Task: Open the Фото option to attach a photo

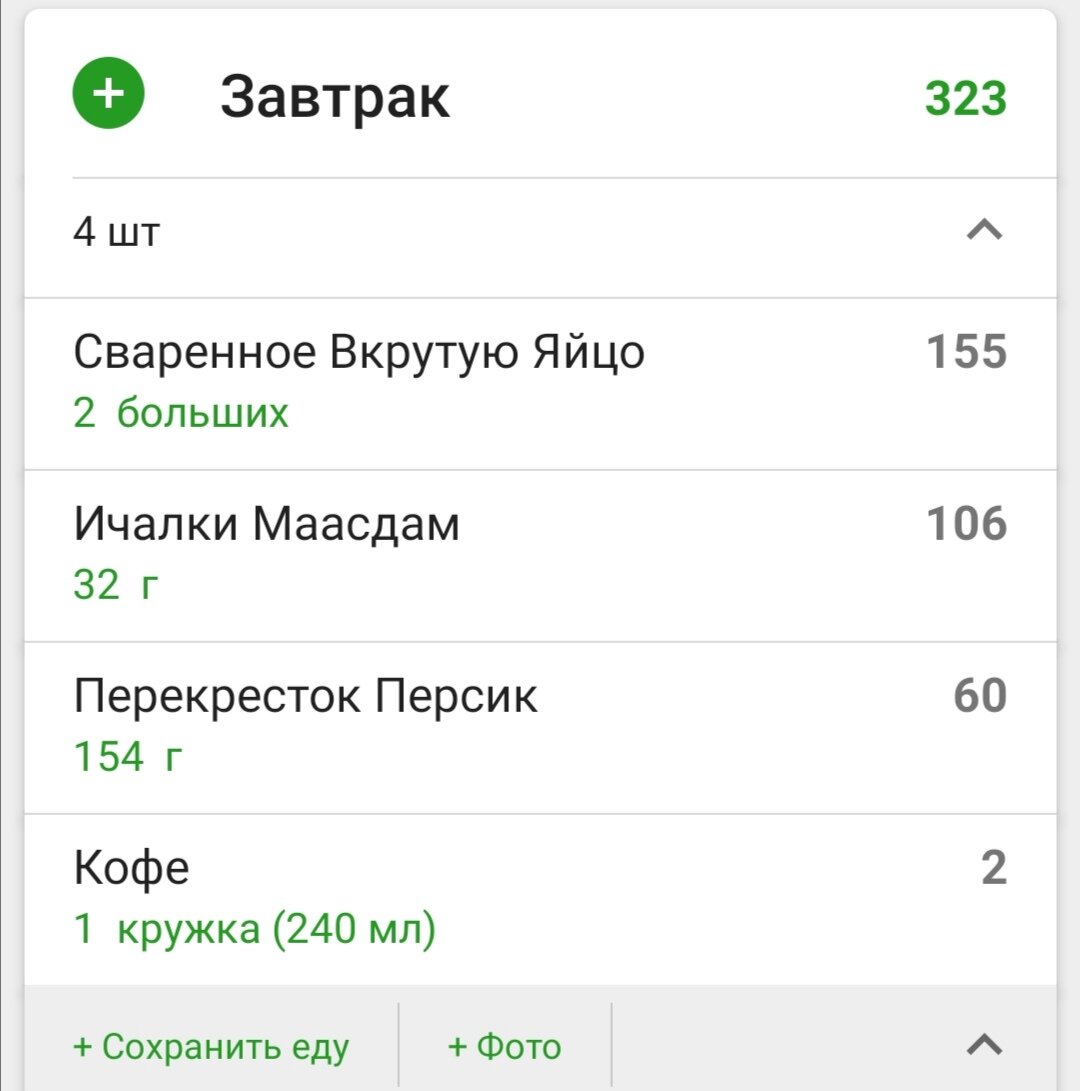Action: coord(501,1047)
